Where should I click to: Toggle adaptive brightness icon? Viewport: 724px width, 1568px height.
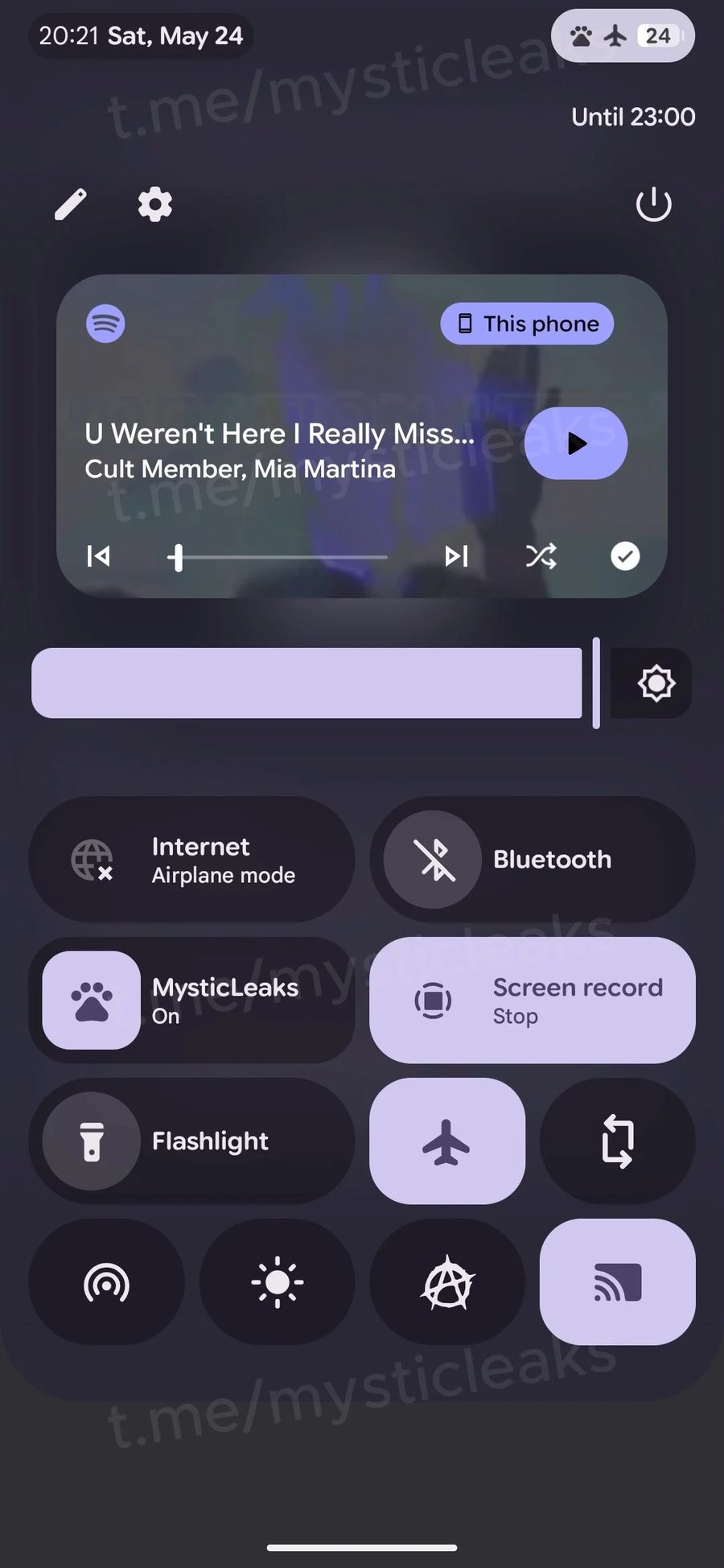655,683
